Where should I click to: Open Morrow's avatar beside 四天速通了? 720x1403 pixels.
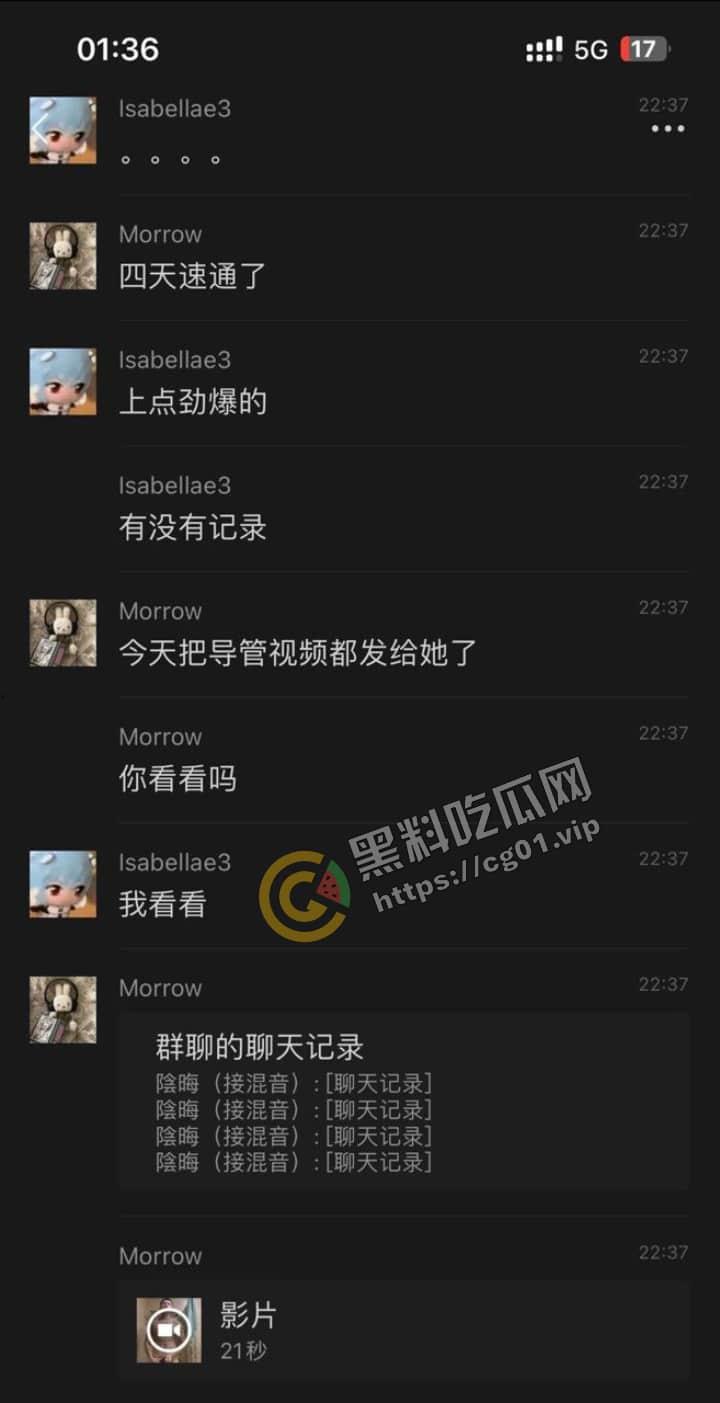pos(63,256)
